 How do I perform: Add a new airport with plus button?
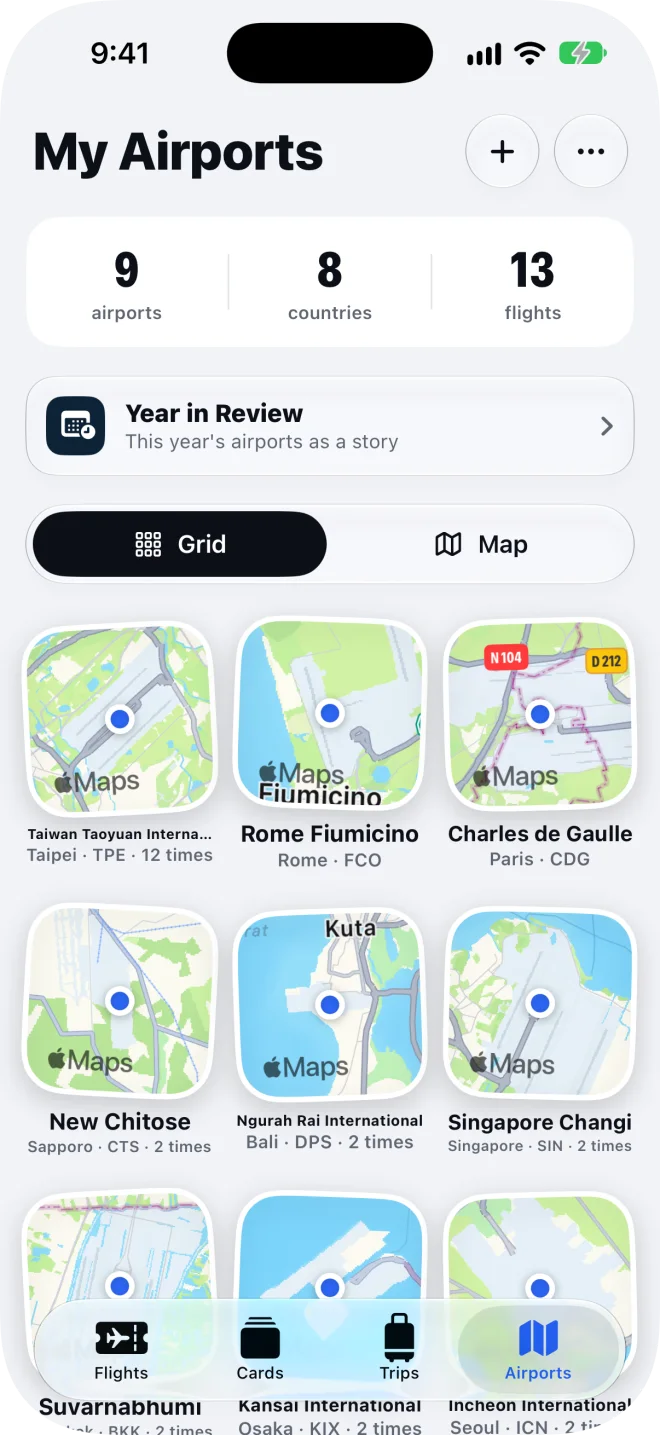tap(502, 152)
